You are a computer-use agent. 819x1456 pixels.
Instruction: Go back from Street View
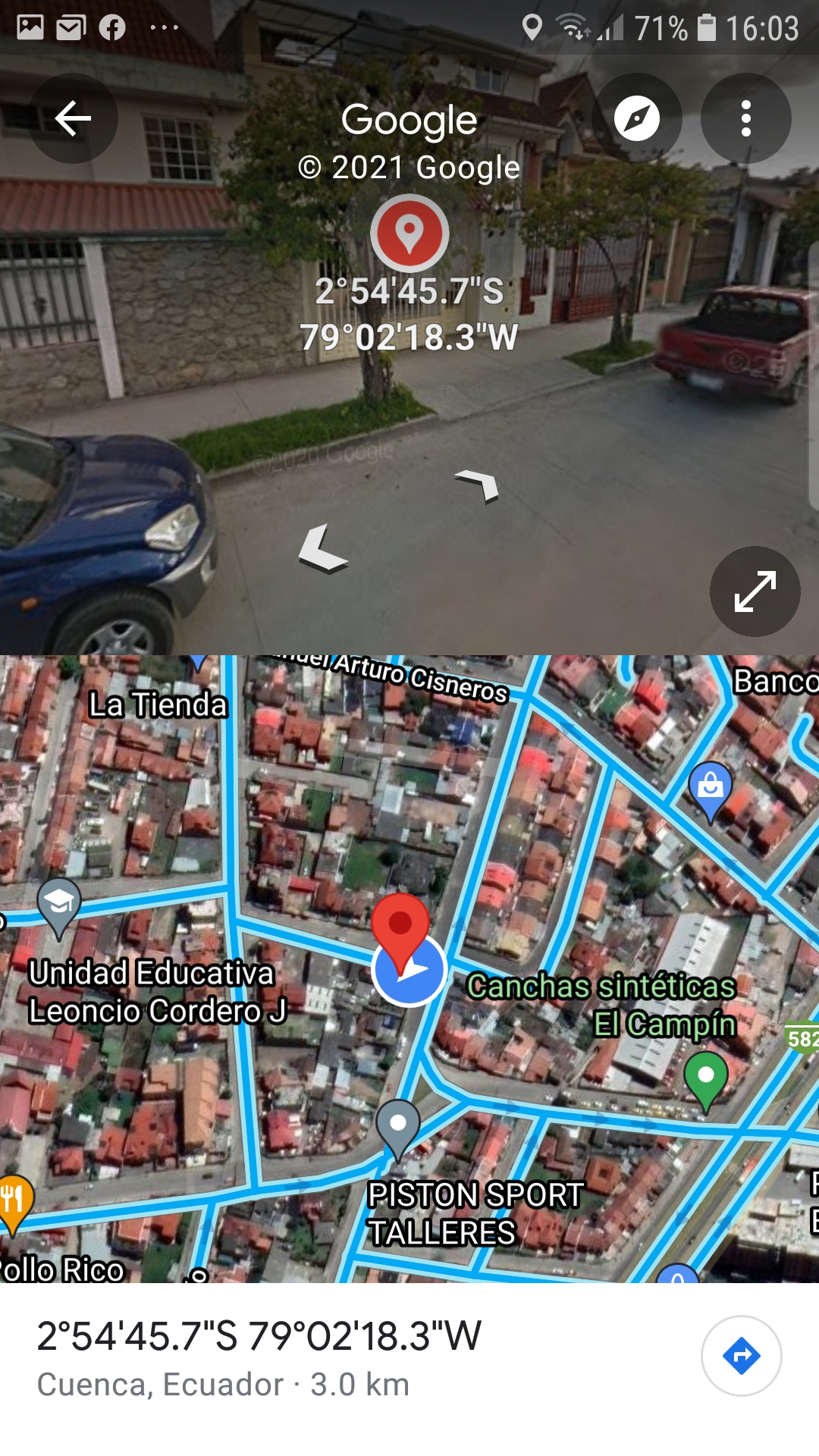pos(73,118)
